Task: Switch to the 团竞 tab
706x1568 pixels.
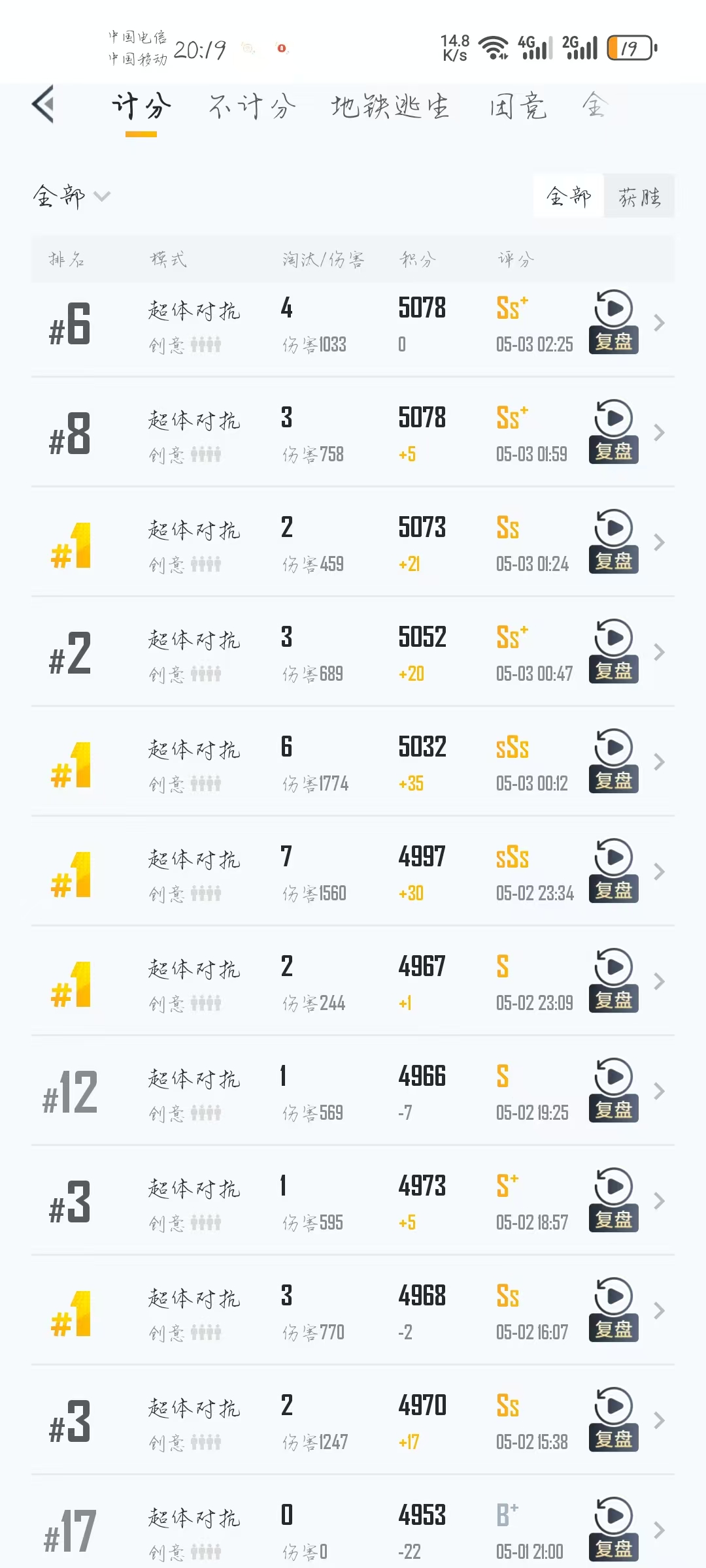Action: 518,106
